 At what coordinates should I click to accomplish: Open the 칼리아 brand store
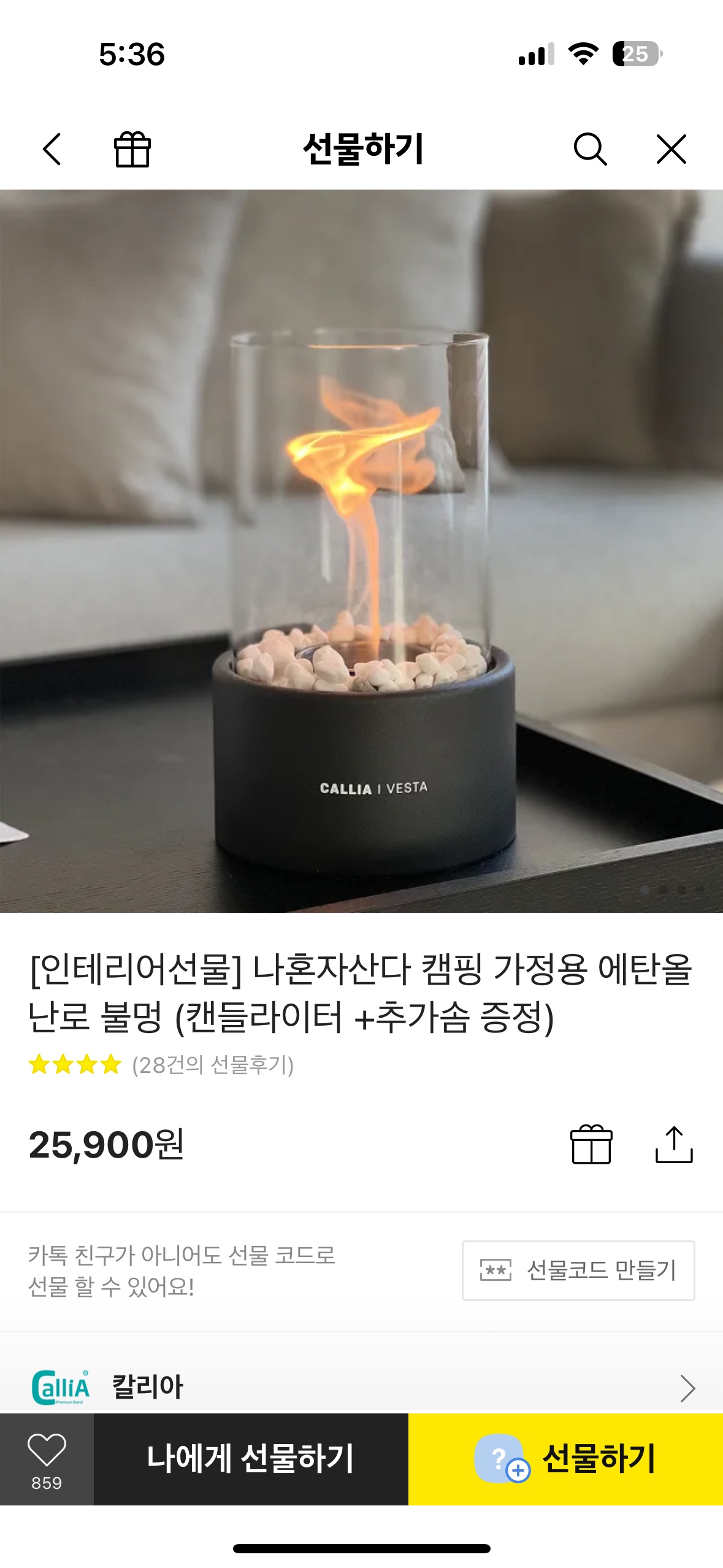361,1388
